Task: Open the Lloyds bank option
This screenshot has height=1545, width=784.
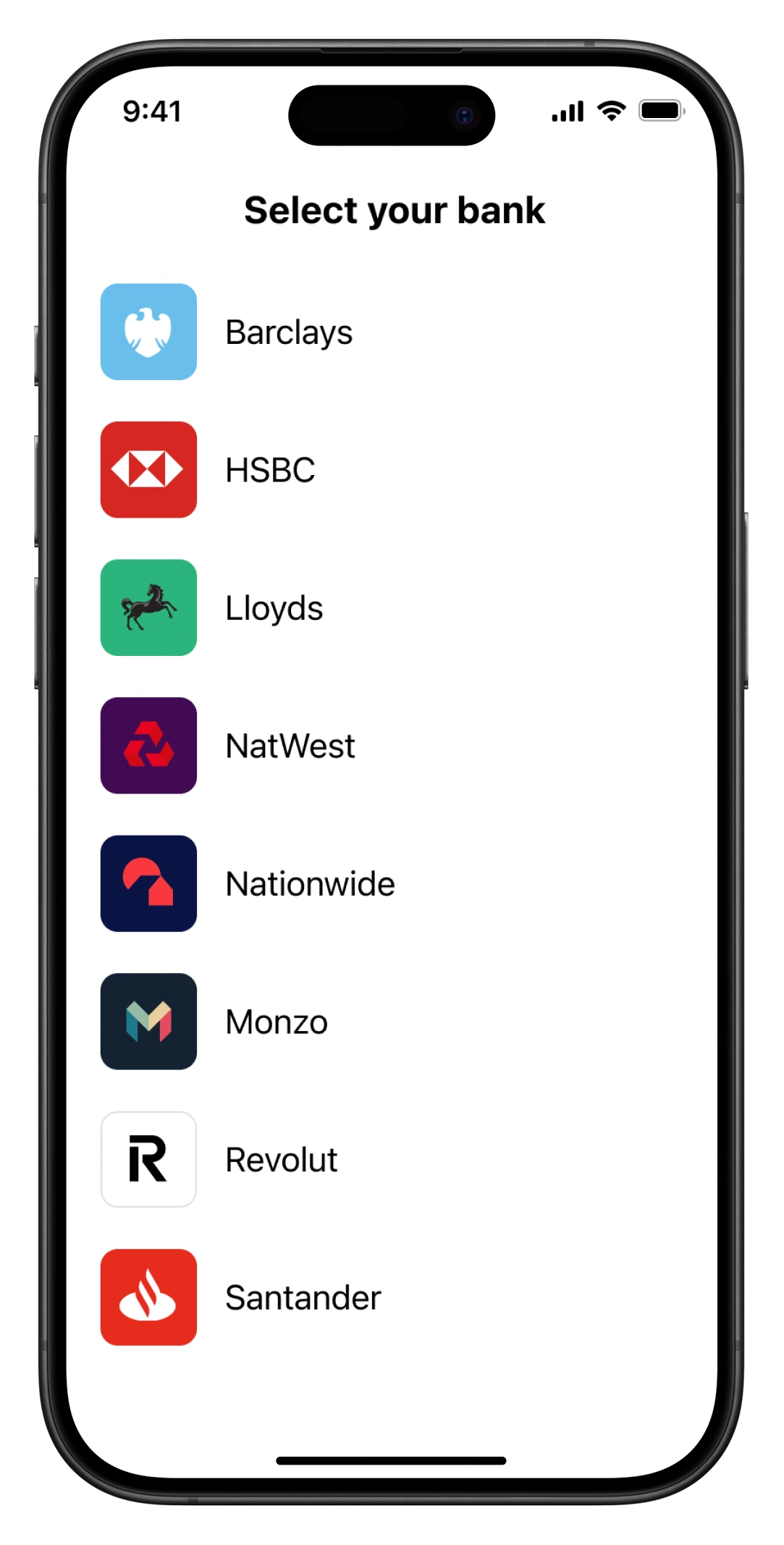Action: pos(274,608)
